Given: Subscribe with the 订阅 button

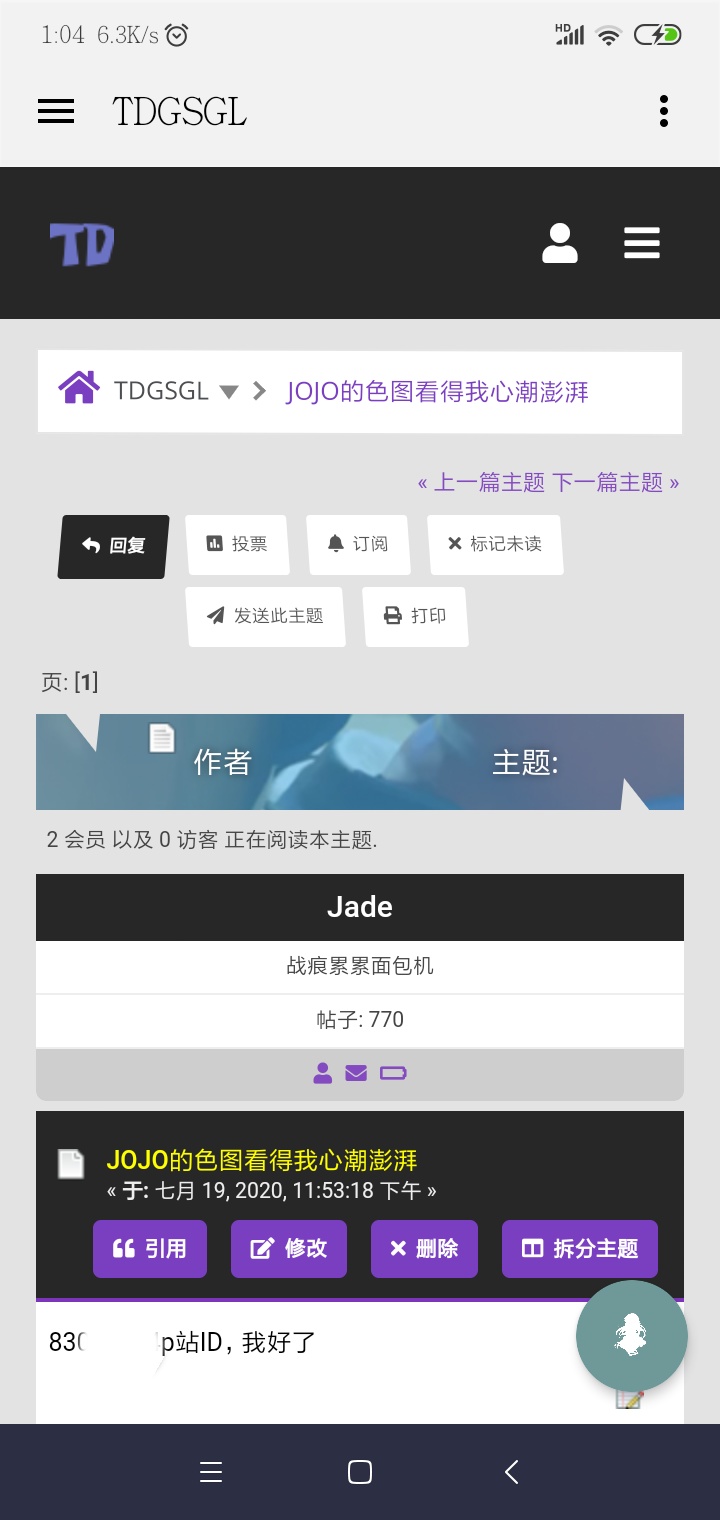Looking at the screenshot, I should [x=358, y=544].
